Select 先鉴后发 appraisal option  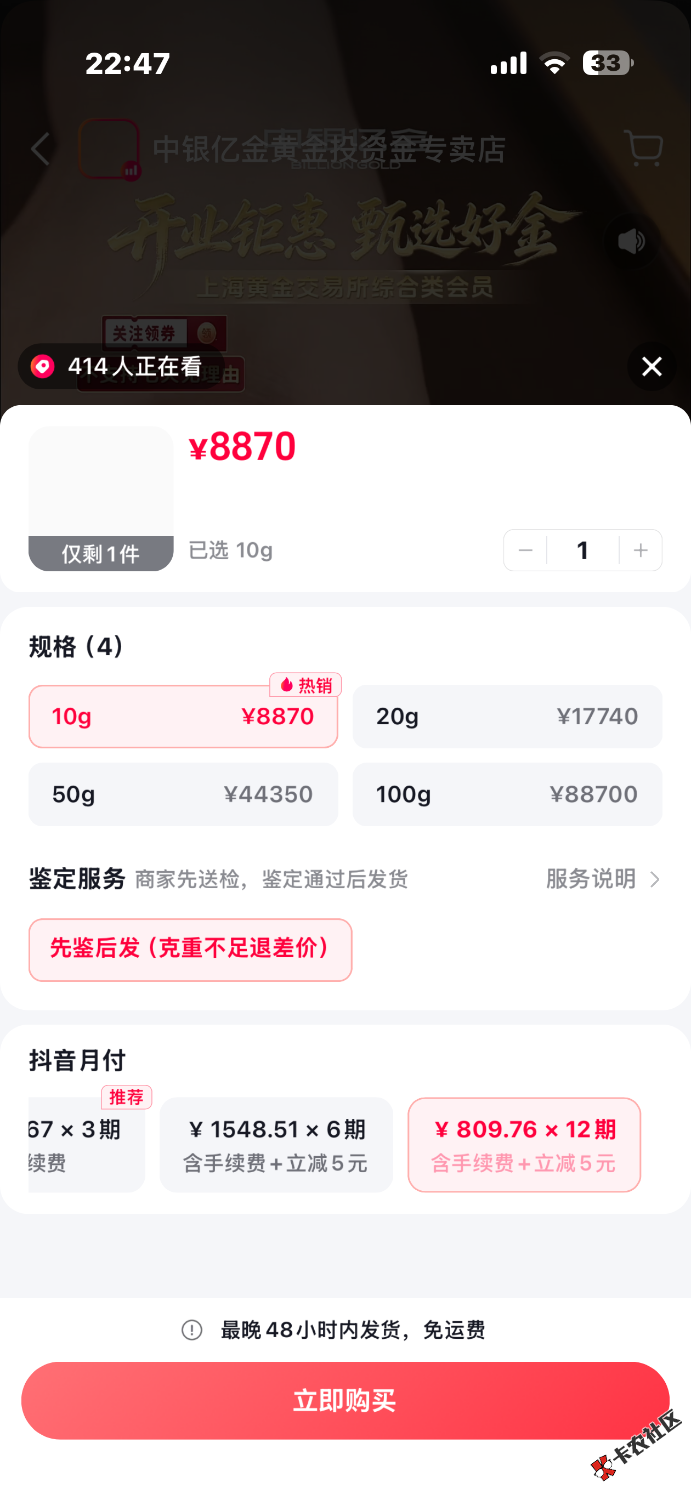pos(190,949)
